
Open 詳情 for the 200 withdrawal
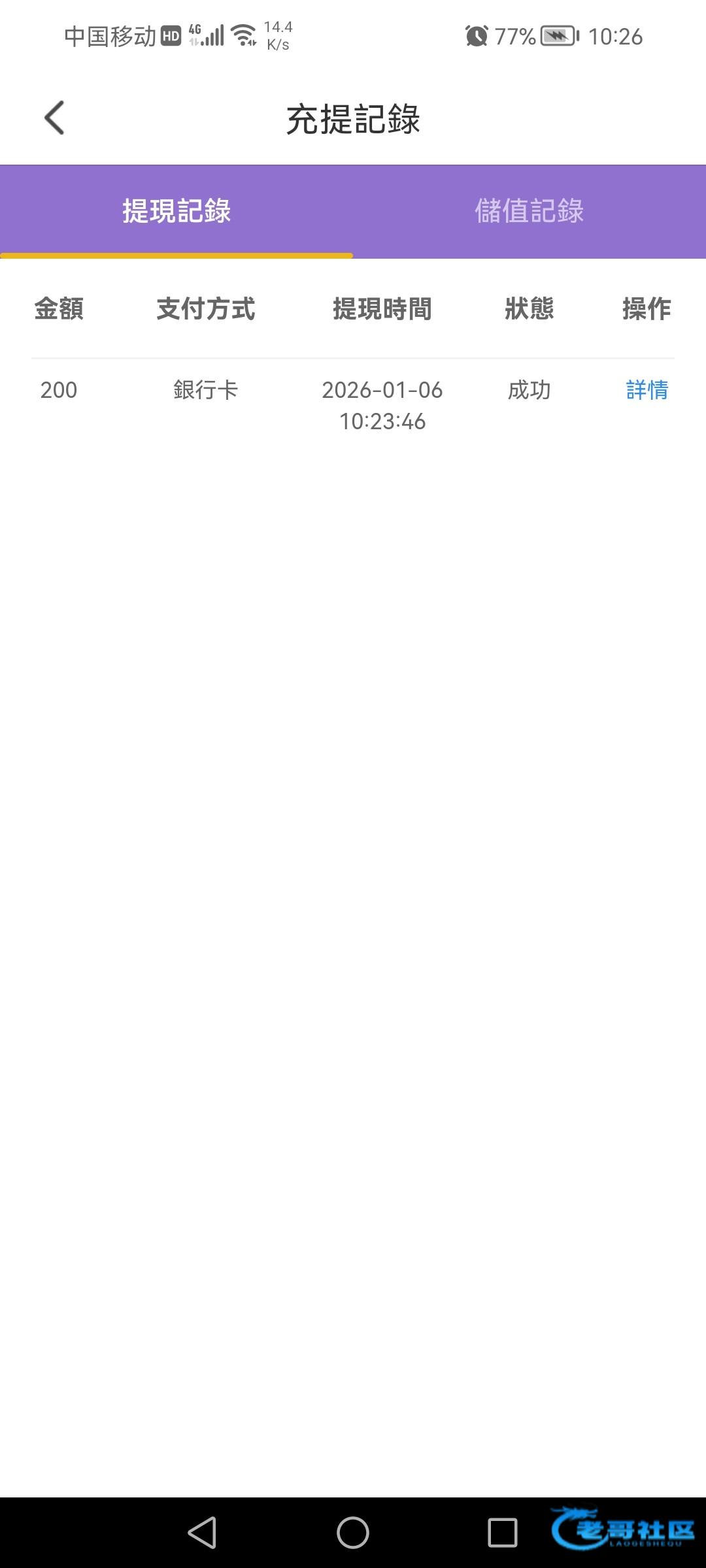tap(647, 390)
